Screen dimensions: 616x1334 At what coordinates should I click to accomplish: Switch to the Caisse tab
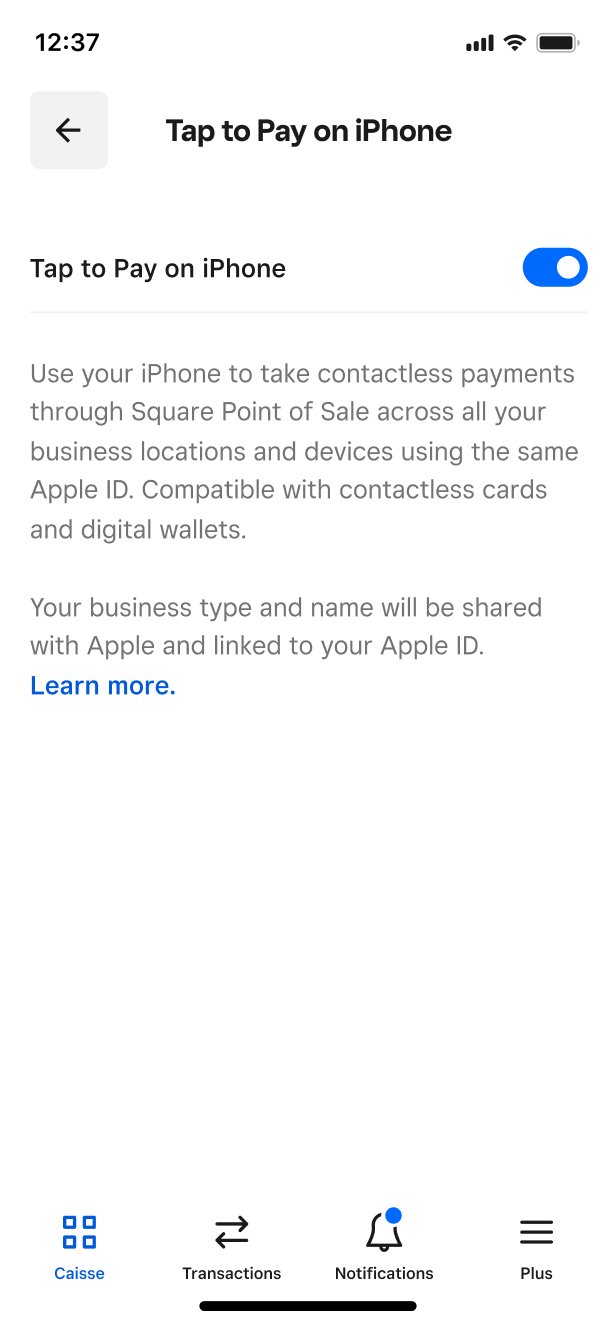click(x=79, y=1246)
